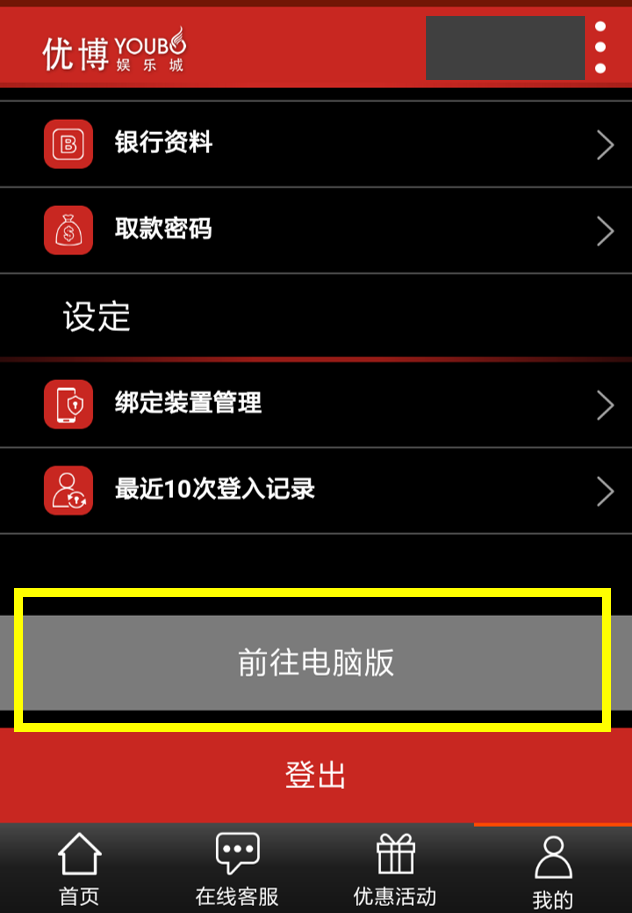Tap 前往电脑版 desktop version button

click(x=314, y=662)
